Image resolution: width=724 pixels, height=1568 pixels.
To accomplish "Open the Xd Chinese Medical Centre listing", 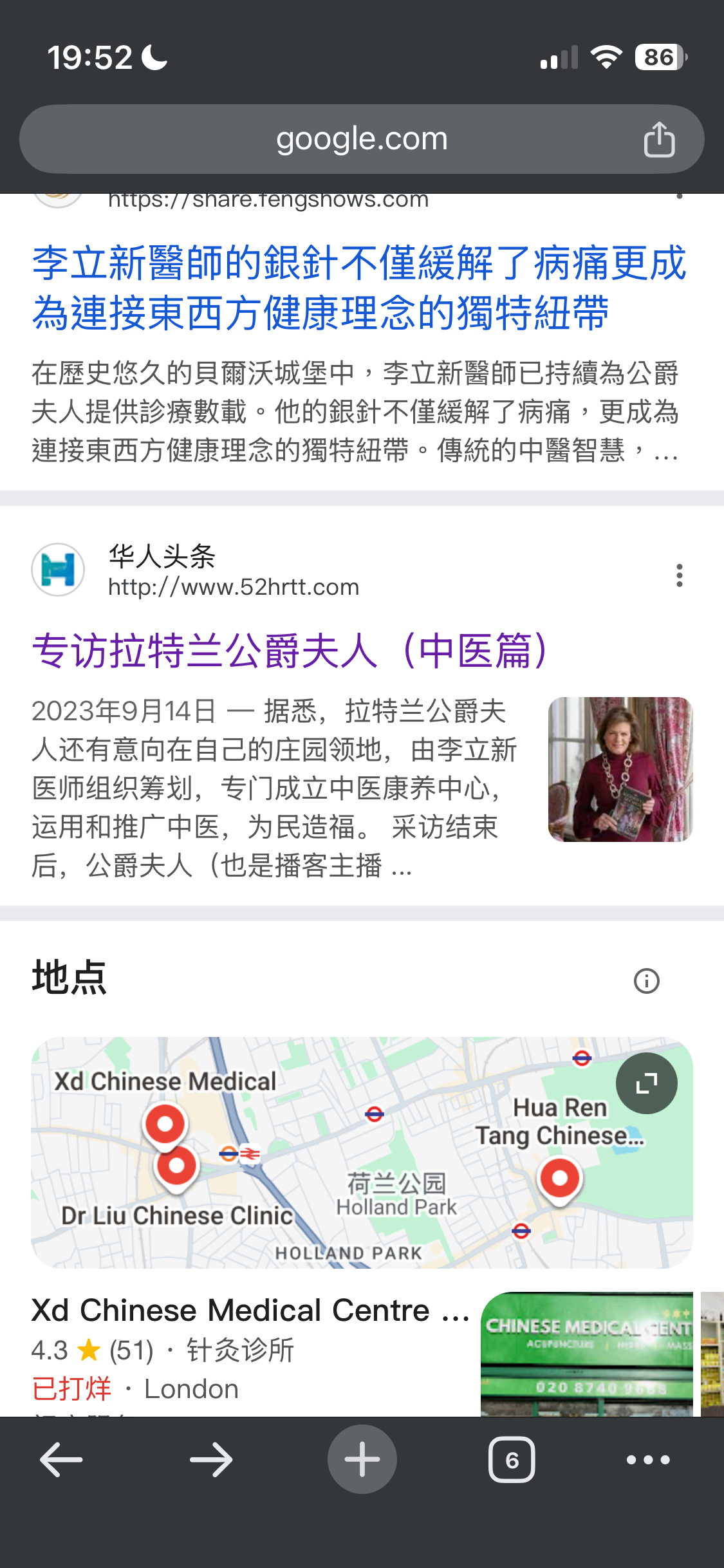I will pyautogui.click(x=250, y=1311).
